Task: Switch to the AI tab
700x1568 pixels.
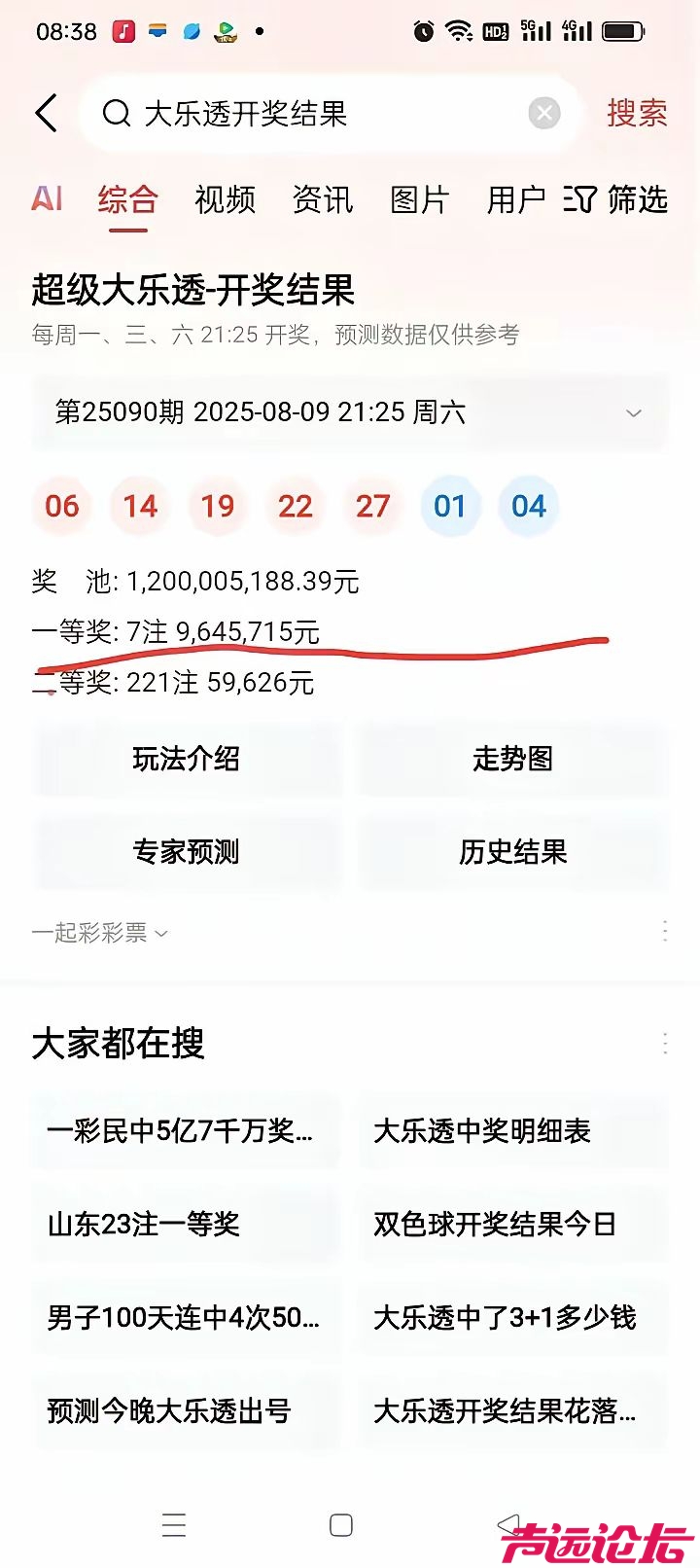Action: (x=47, y=199)
